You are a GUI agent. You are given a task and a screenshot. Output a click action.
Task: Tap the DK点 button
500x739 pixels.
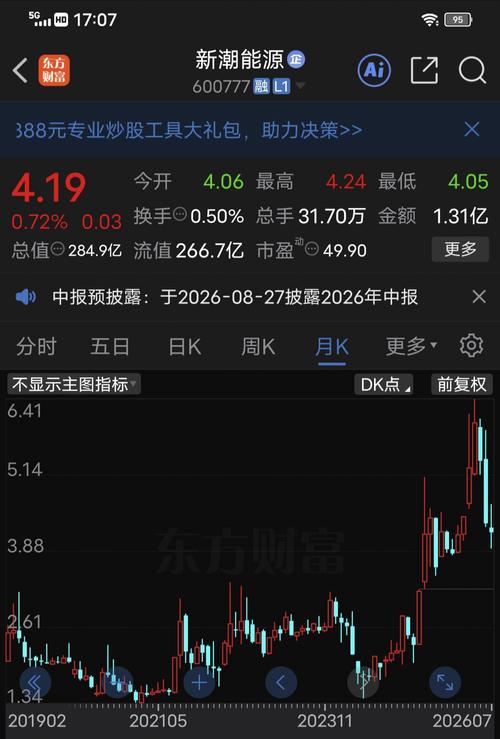(384, 385)
